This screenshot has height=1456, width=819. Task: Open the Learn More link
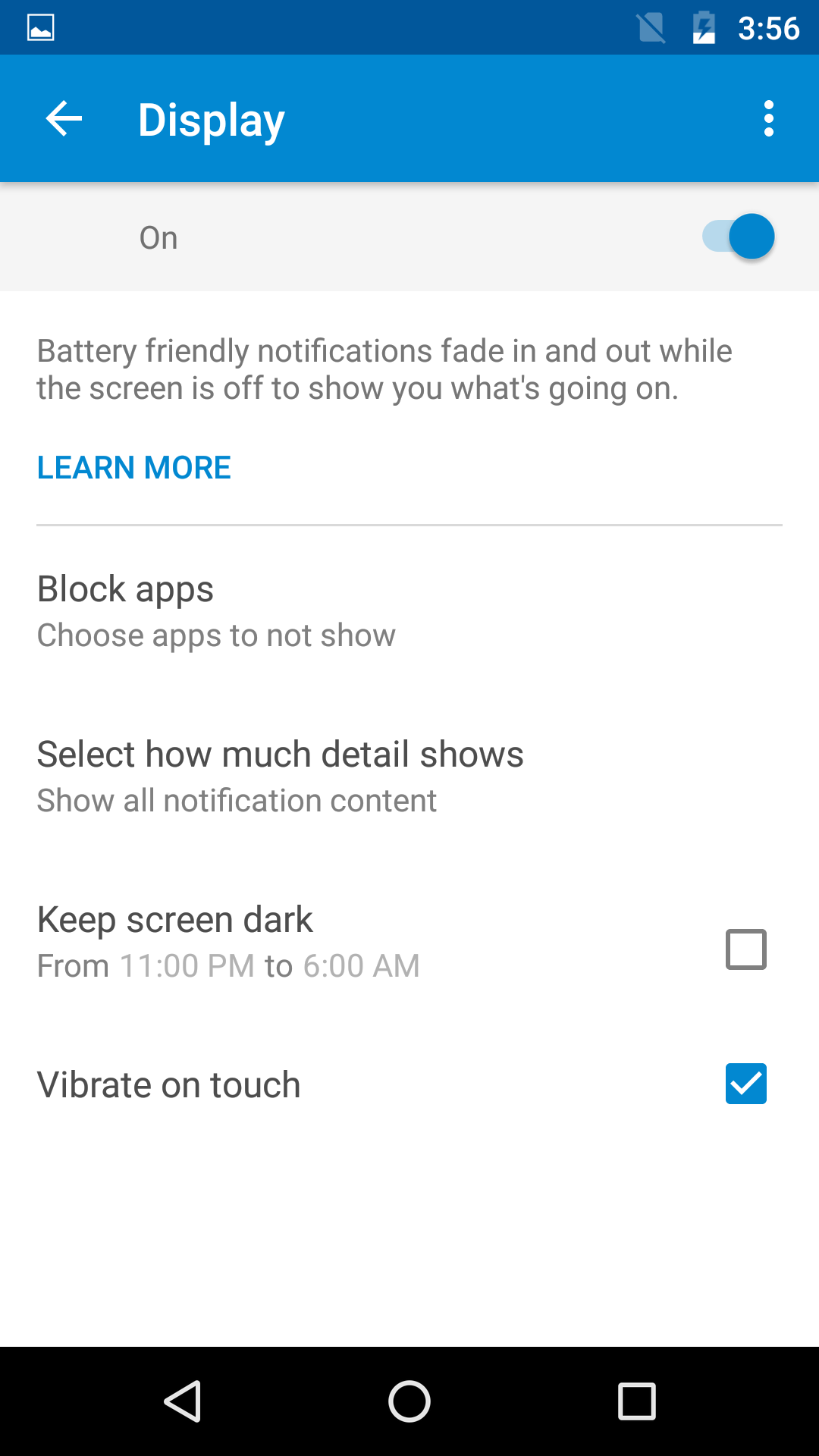tap(134, 468)
